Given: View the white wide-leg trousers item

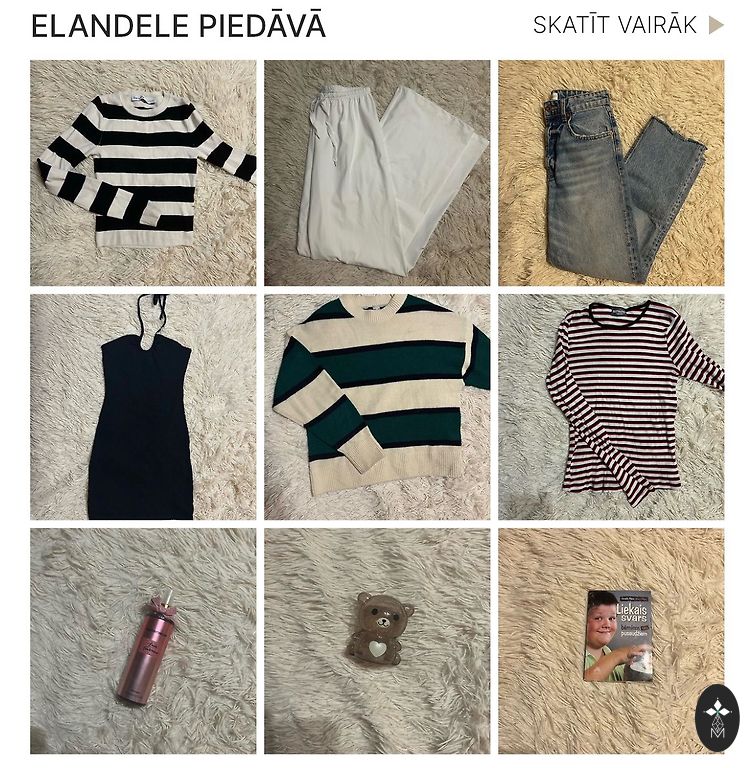Looking at the screenshot, I should click(x=377, y=172).
